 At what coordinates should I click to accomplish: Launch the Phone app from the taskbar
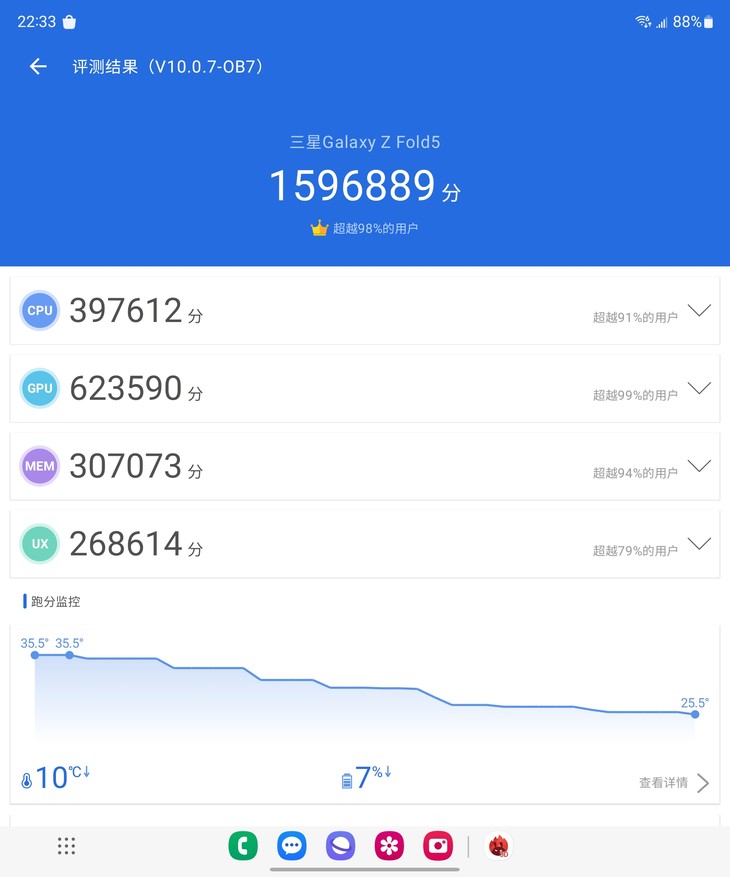click(x=243, y=846)
